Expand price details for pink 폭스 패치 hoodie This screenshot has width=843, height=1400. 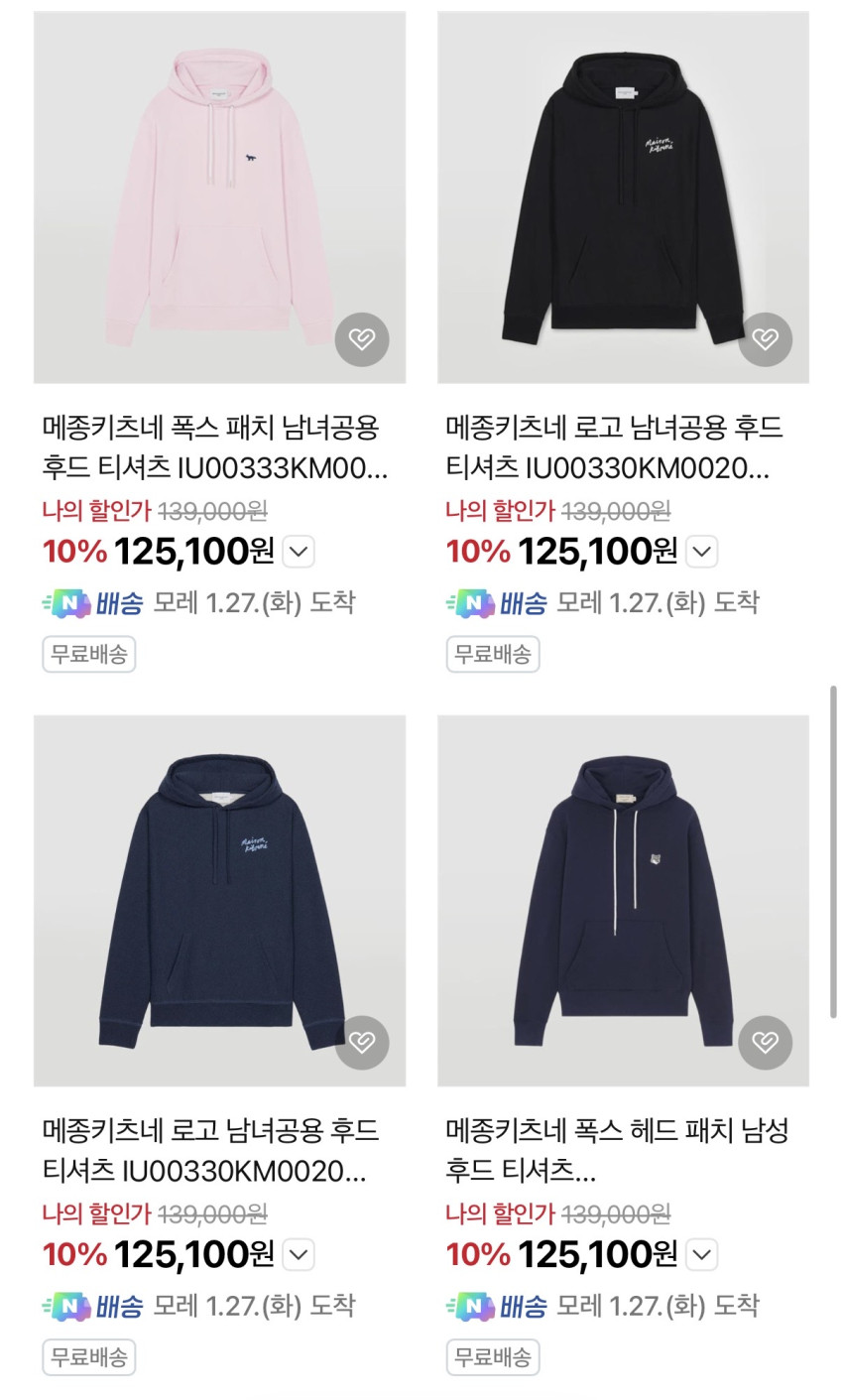tap(299, 552)
